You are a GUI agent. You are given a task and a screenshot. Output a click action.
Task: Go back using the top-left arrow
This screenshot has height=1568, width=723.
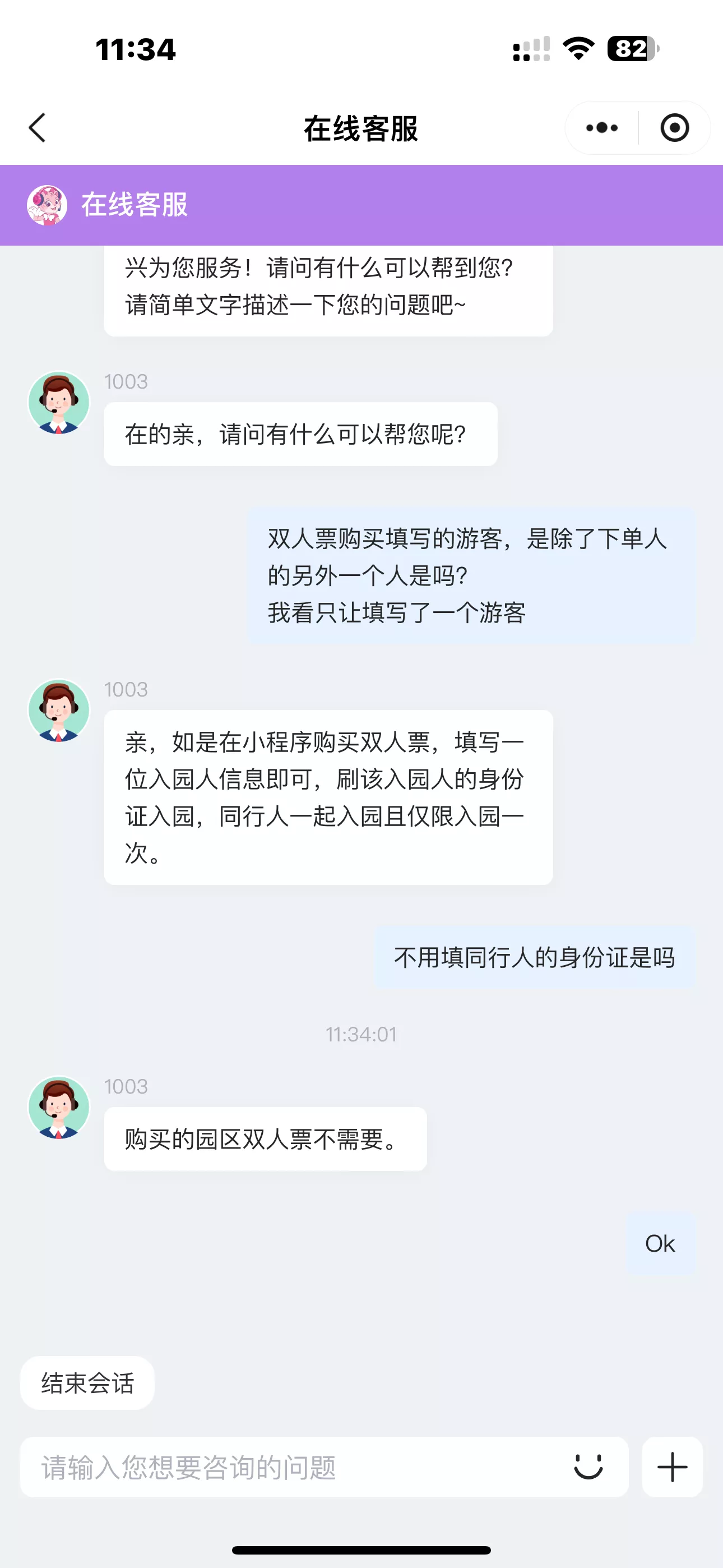[x=38, y=128]
